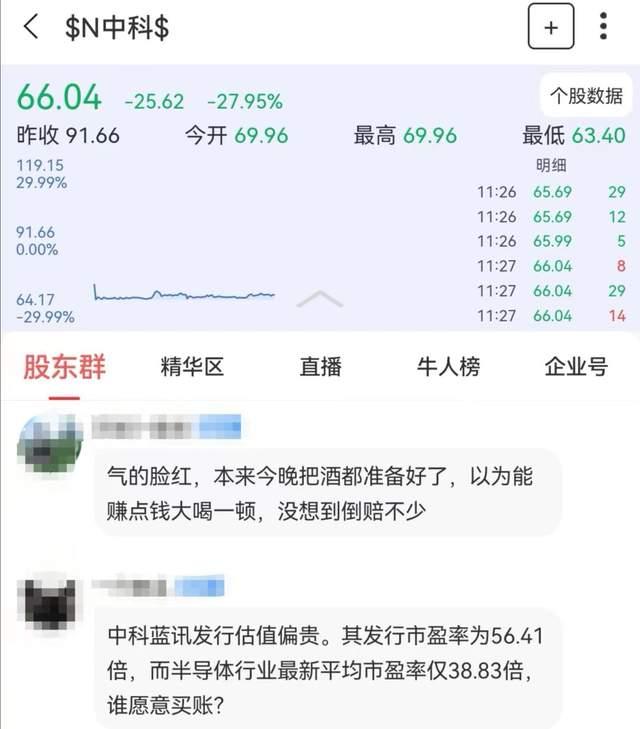
Task: Add N中科 to watchlist with plus button
Action: [551, 27]
